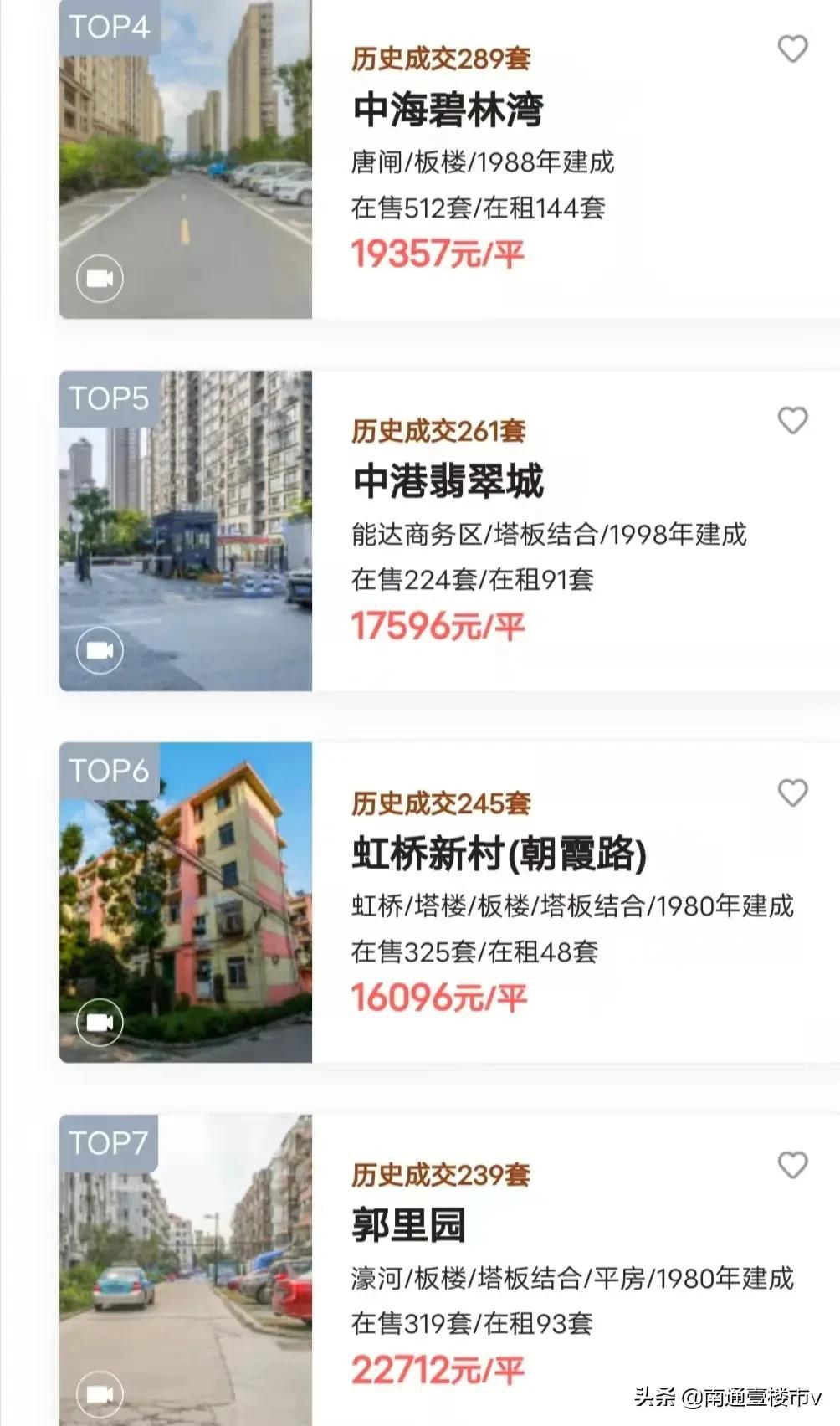Favorite 中港翡翠城 with the heart icon
840x1426 pixels.
point(792,420)
